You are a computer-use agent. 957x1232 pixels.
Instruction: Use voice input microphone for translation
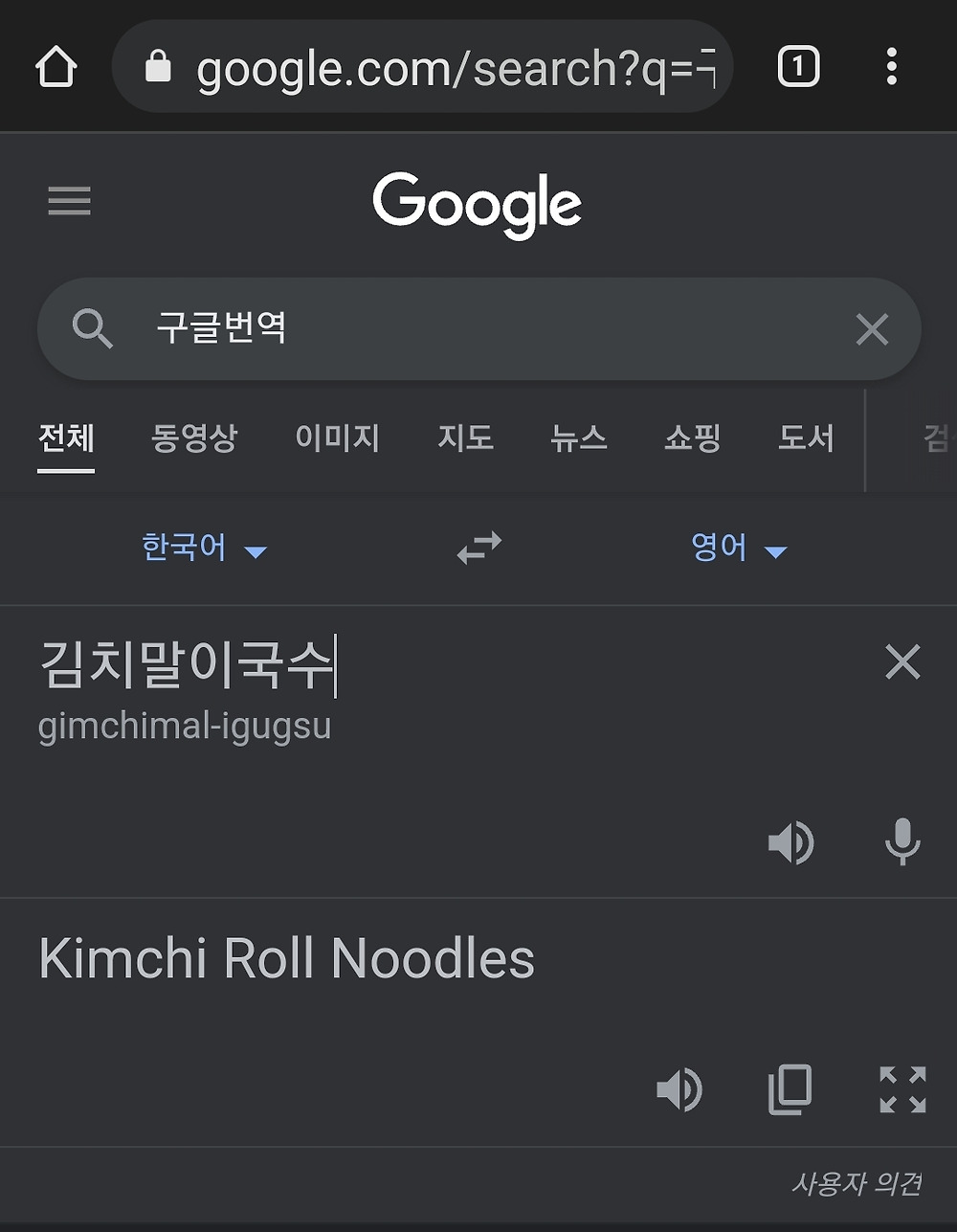pyautogui.click(x=901, y=842)
